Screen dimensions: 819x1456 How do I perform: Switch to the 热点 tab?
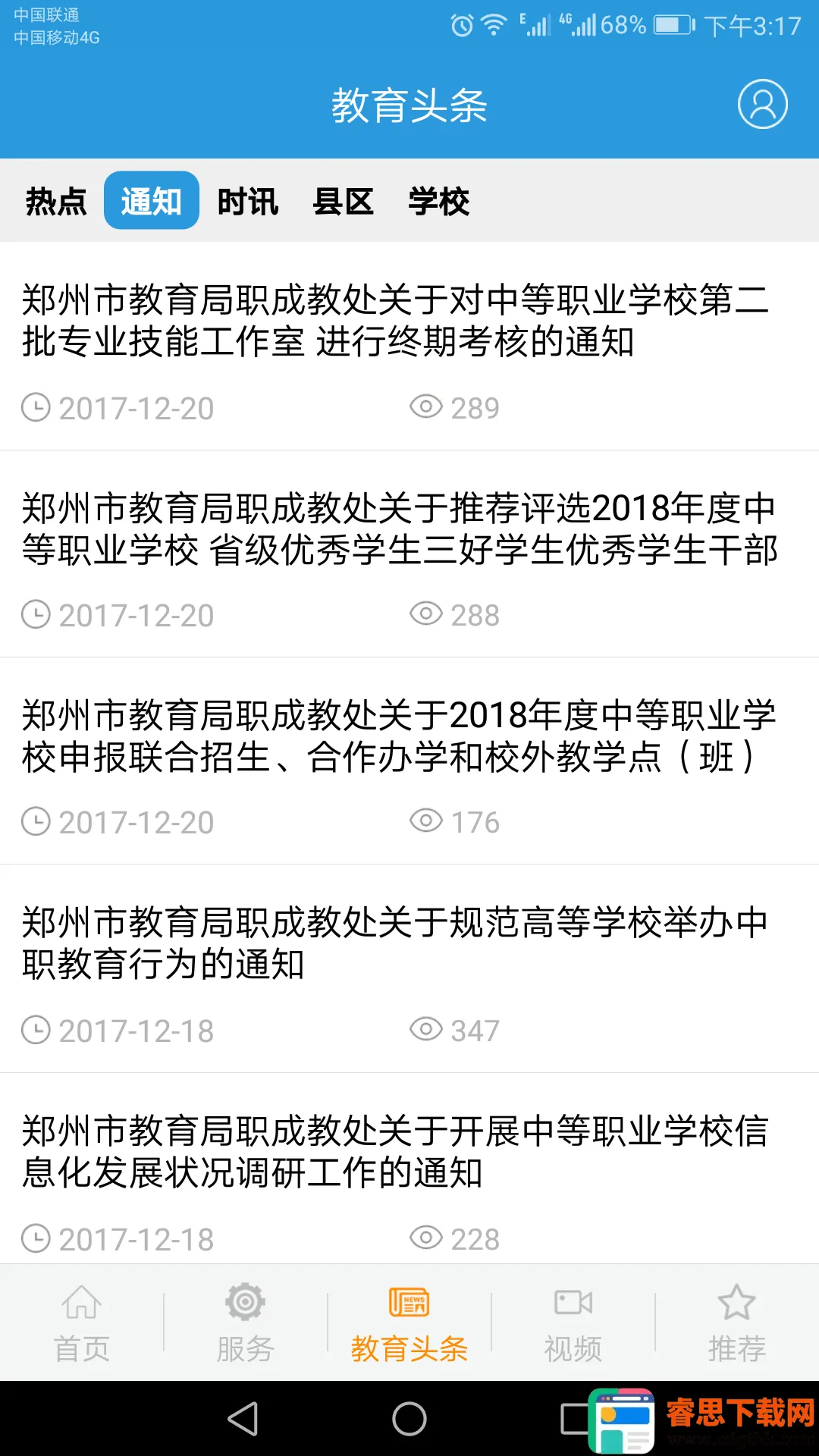coord(56,201)
